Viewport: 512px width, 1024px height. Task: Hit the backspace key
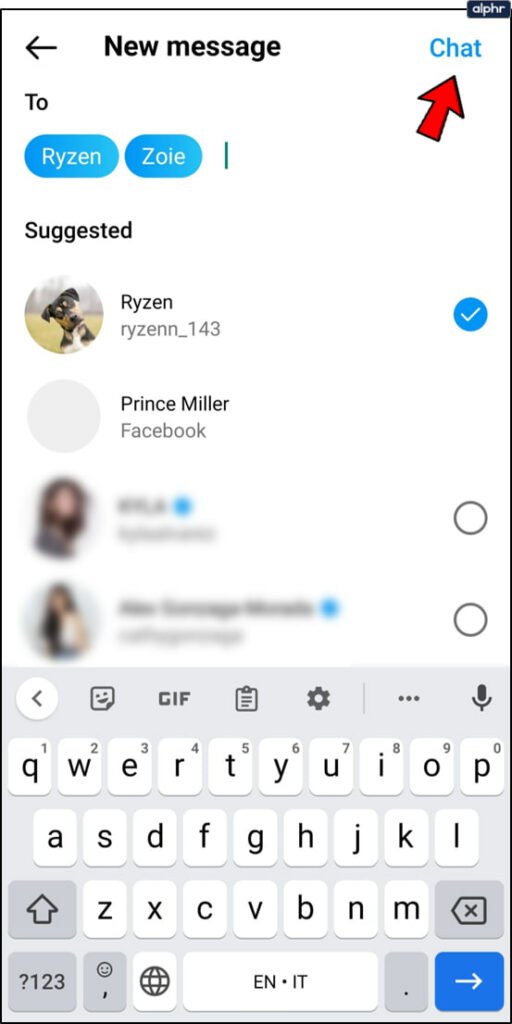coord(469,910)
